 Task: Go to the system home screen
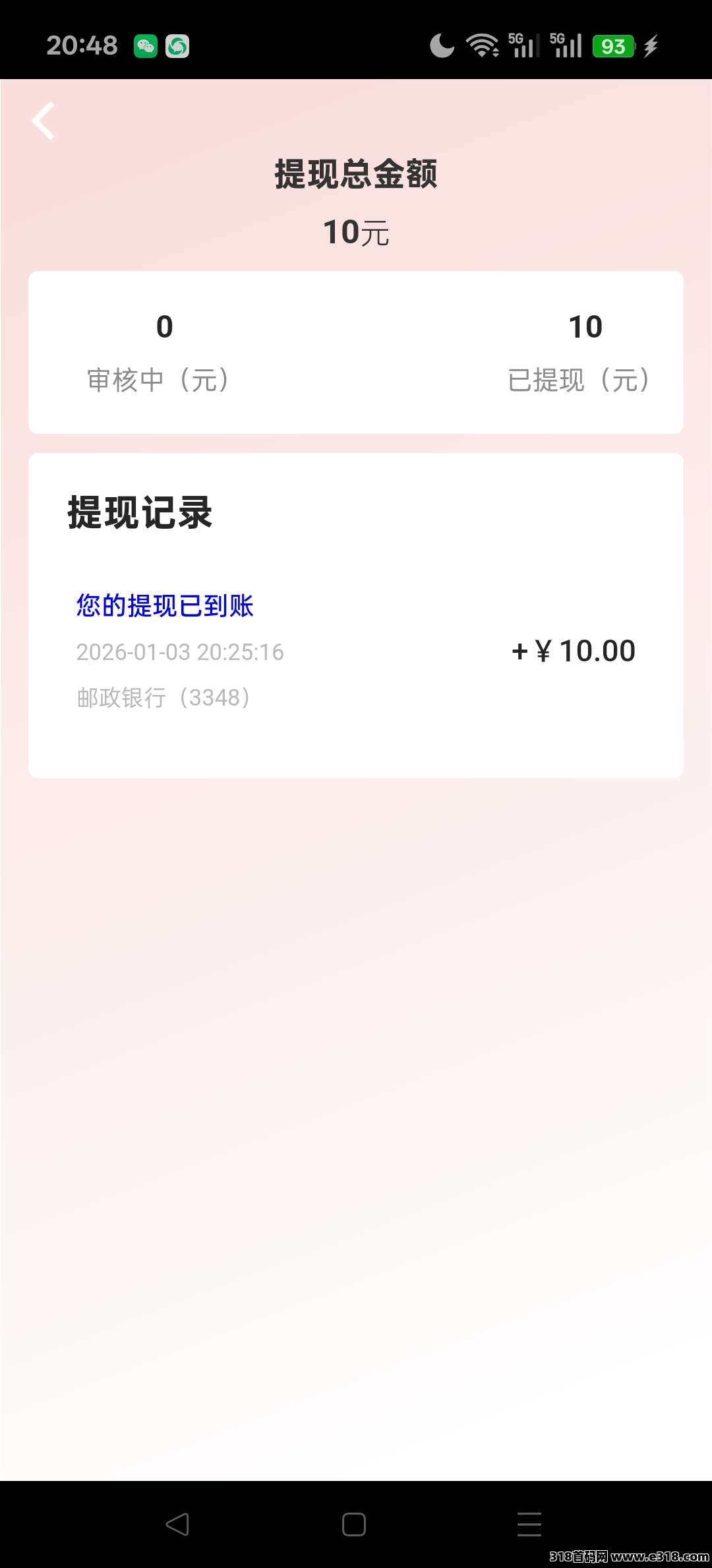[354, 1524]
